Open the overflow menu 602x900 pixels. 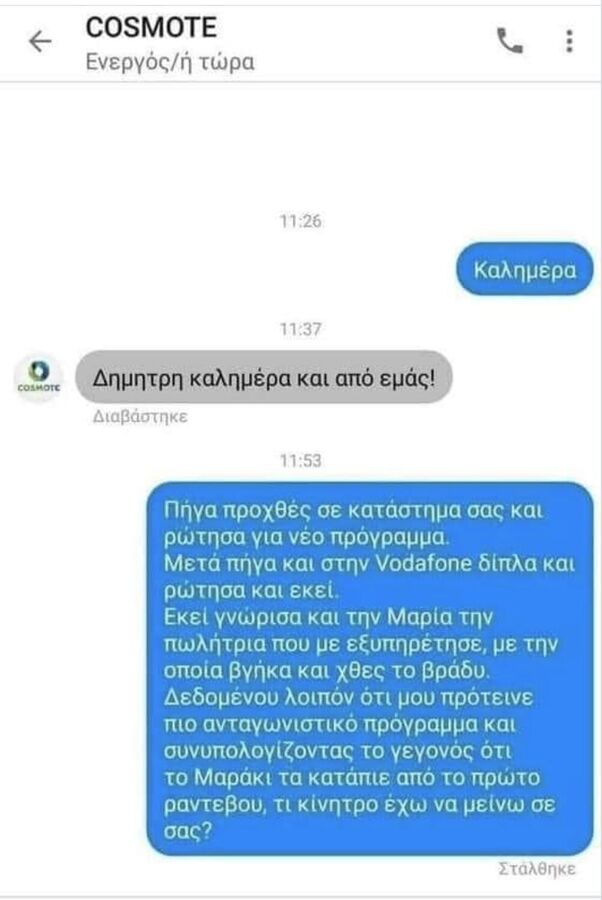coord(569,41)
